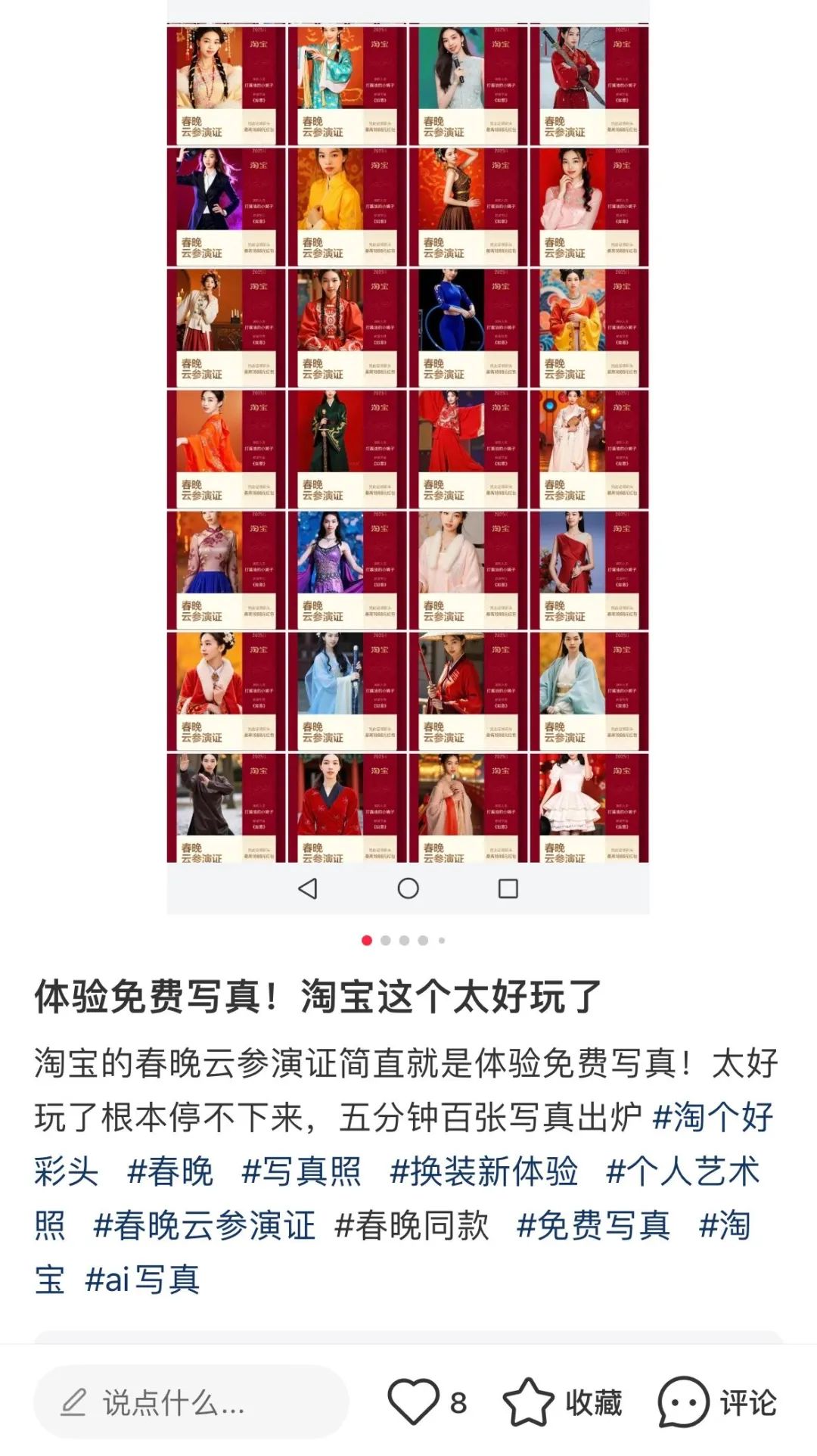
Task: Open the #春晚 hashtag
Action: [170, 1171]
